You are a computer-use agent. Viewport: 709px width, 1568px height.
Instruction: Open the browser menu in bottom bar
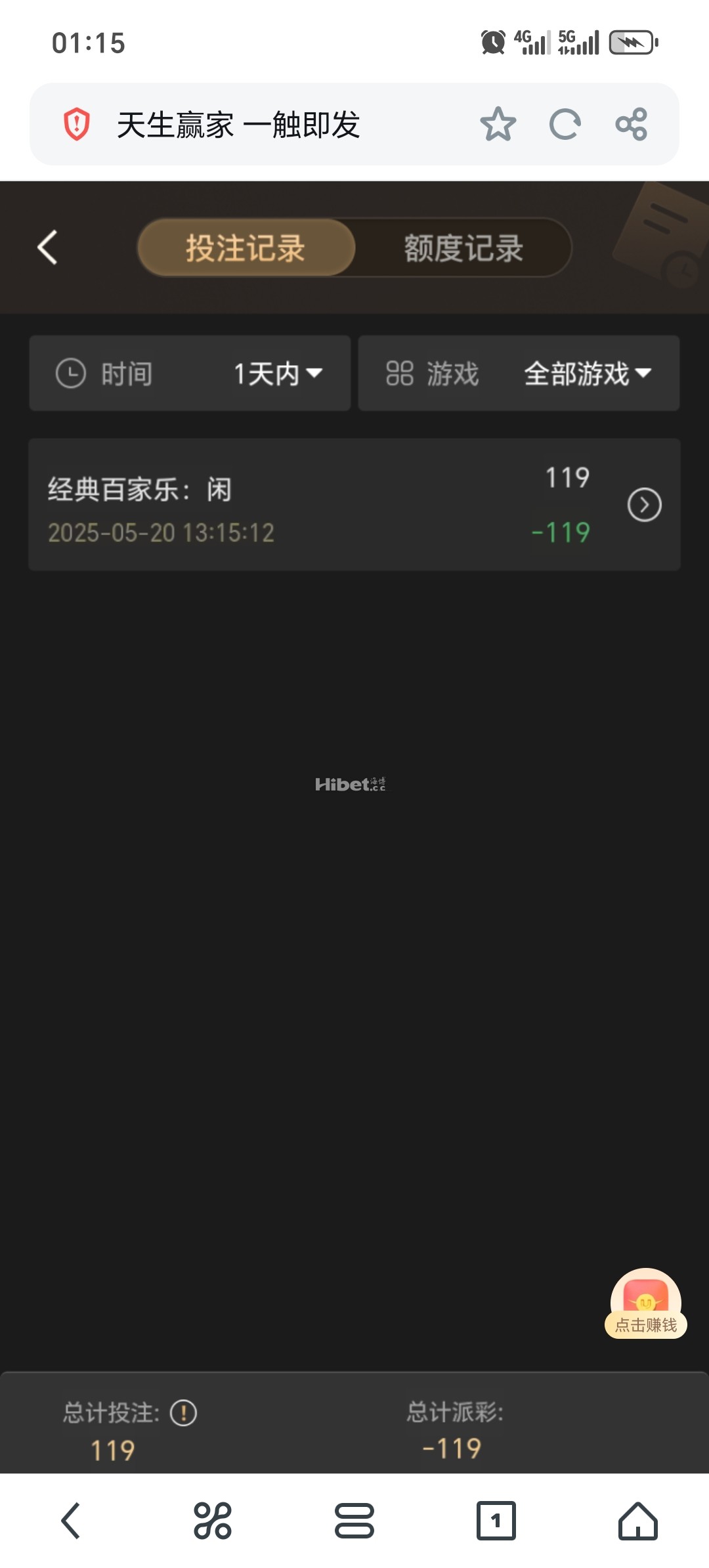(354, 1520)
